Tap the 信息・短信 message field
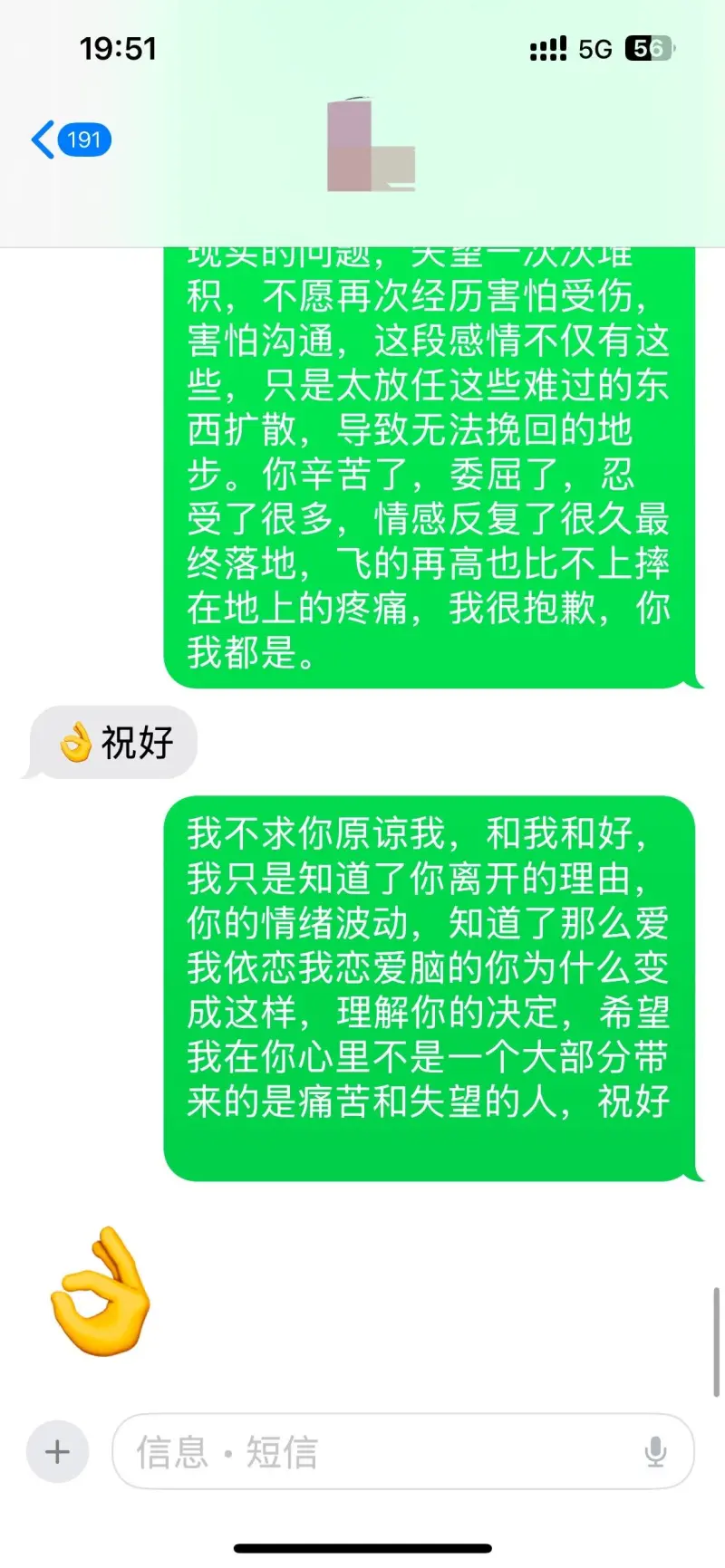 (x=403, y=1452)
